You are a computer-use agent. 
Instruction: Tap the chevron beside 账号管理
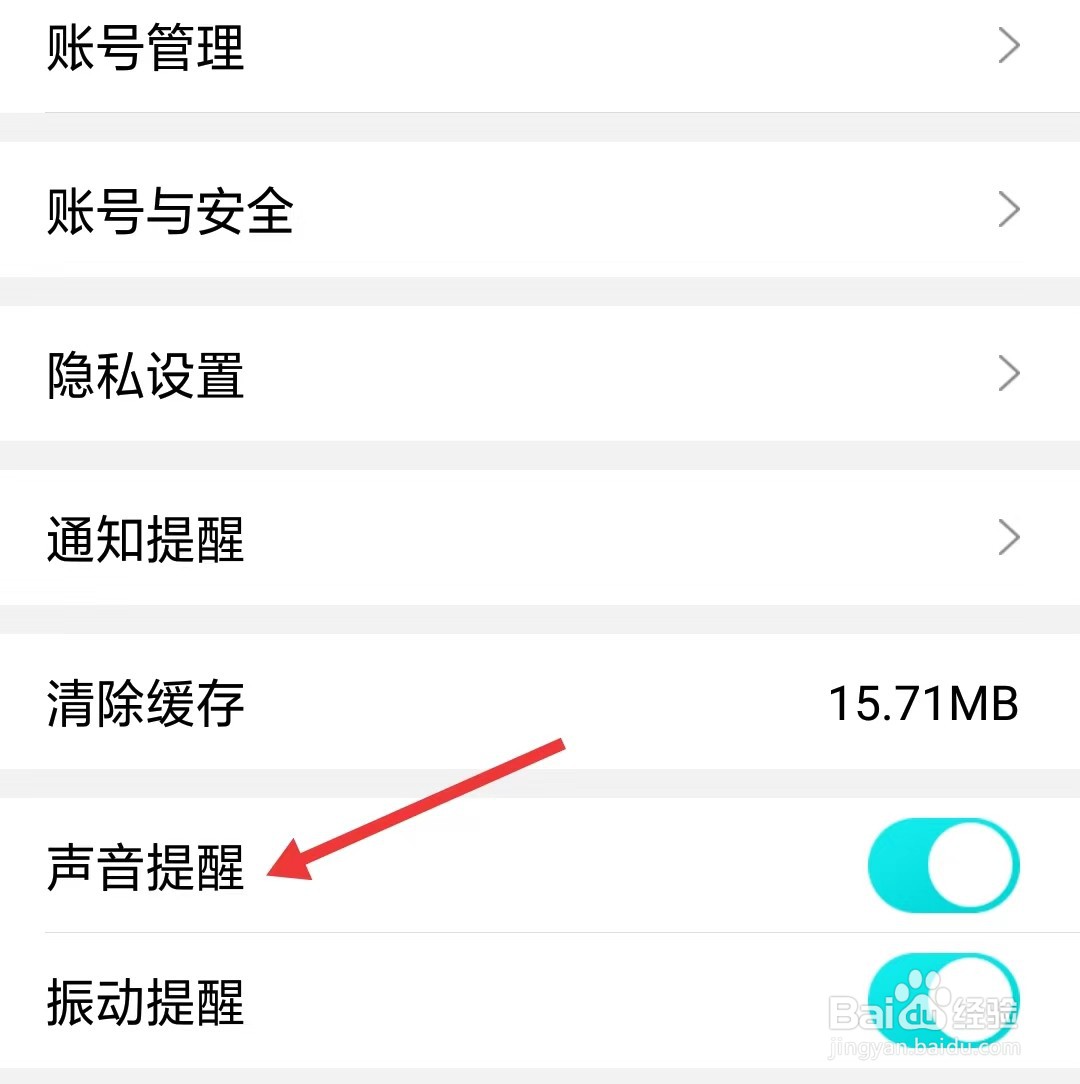(x=1009, y=45)
